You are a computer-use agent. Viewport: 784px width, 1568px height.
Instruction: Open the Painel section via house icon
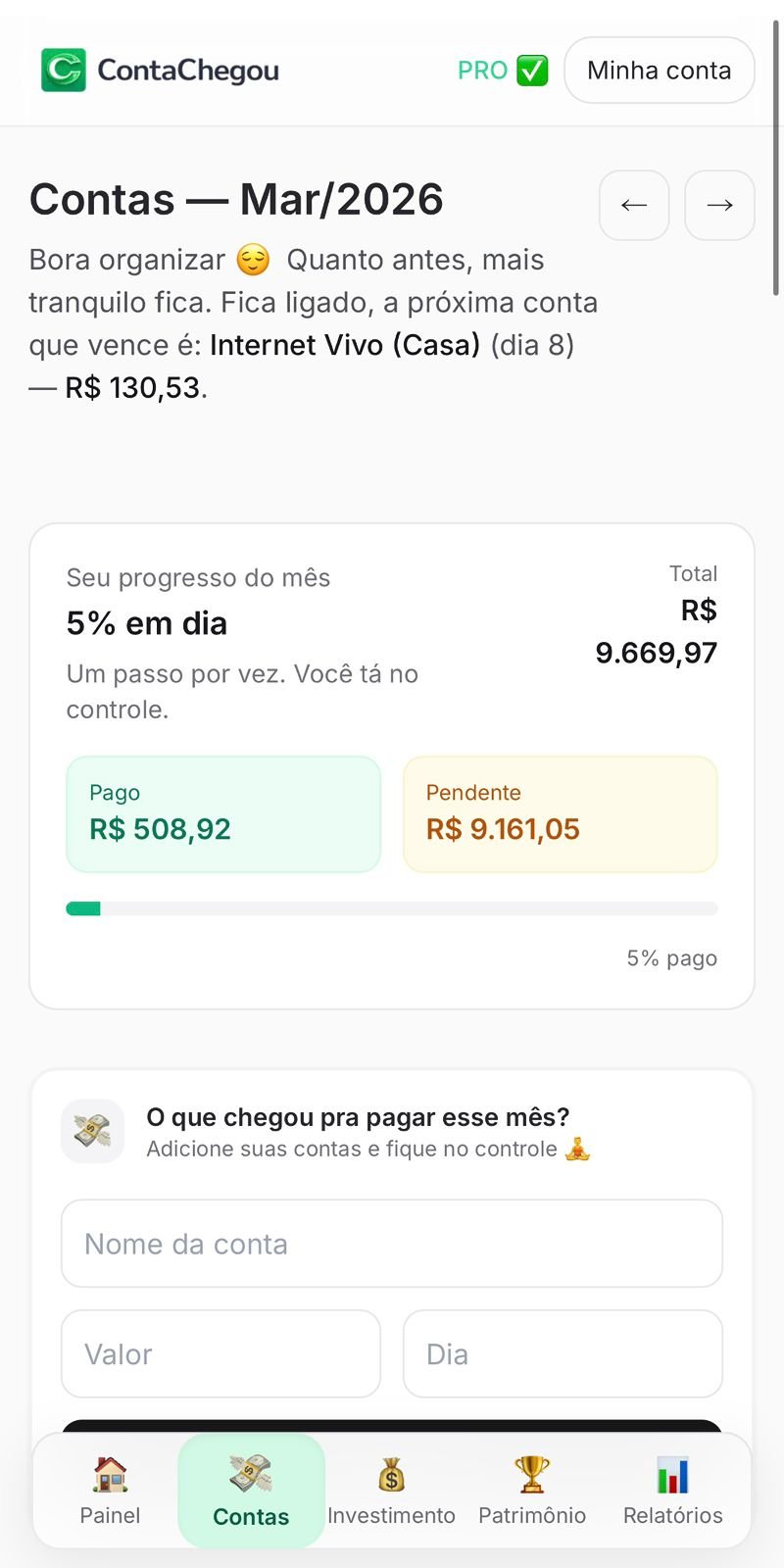click(x=110, y=1475)
